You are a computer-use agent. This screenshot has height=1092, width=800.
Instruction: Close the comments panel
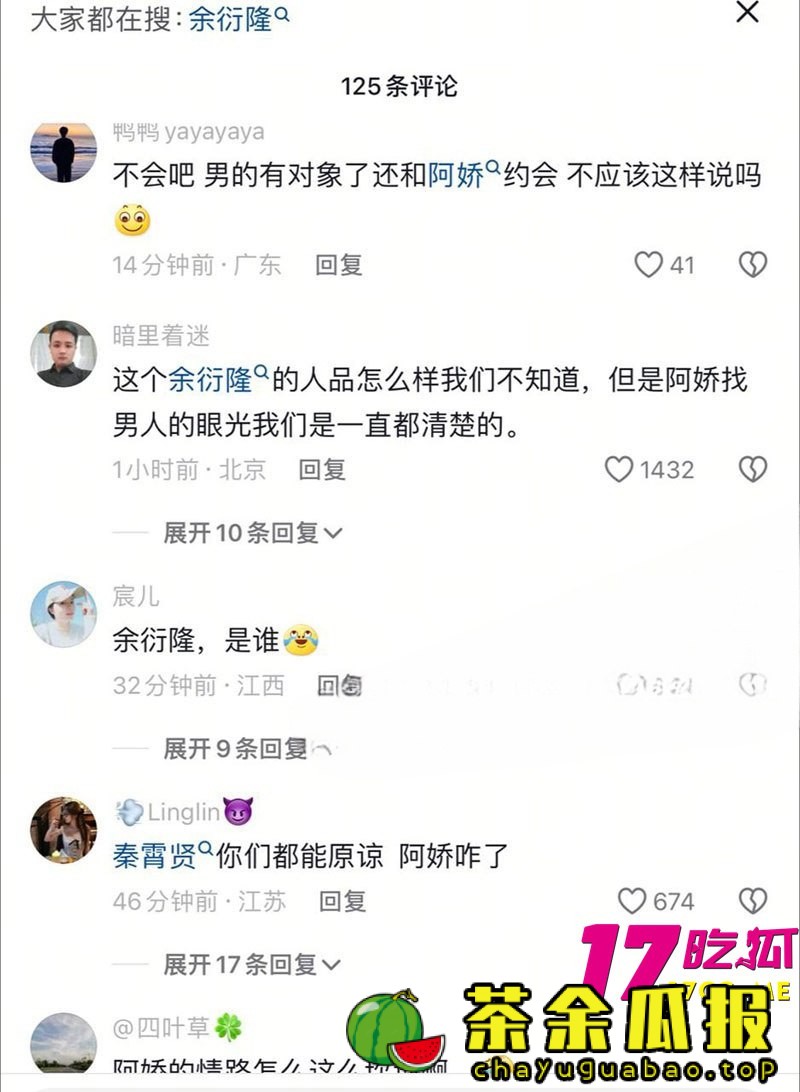(x=747, y=13)
